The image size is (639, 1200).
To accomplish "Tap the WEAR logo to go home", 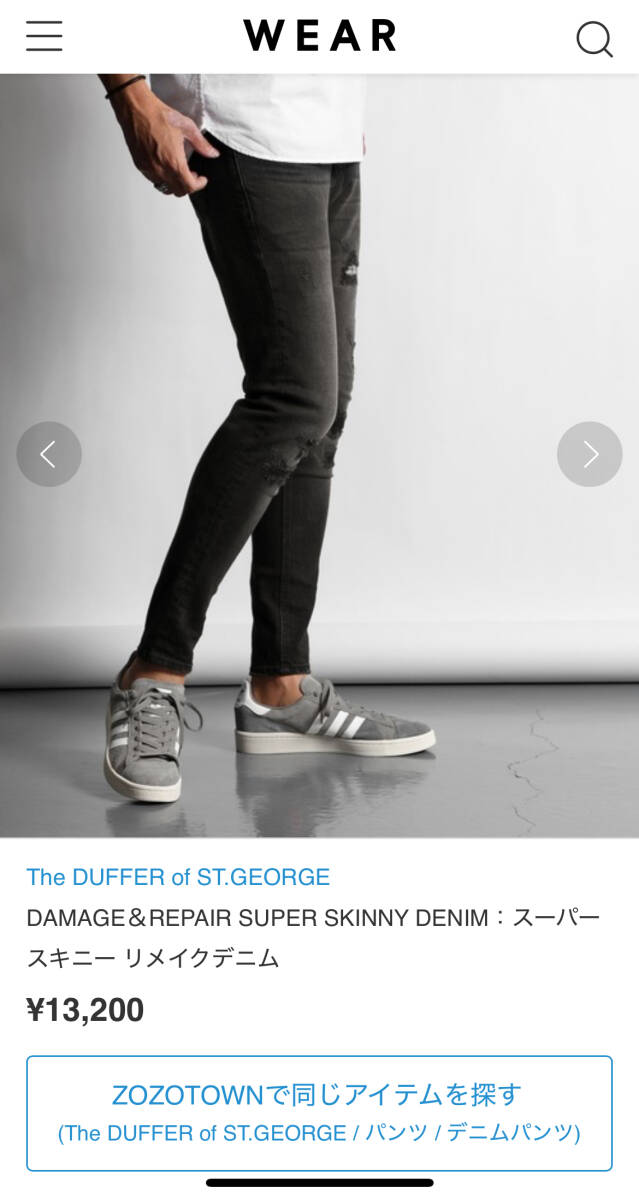I will pyautogui.click(x=320, y=36).
